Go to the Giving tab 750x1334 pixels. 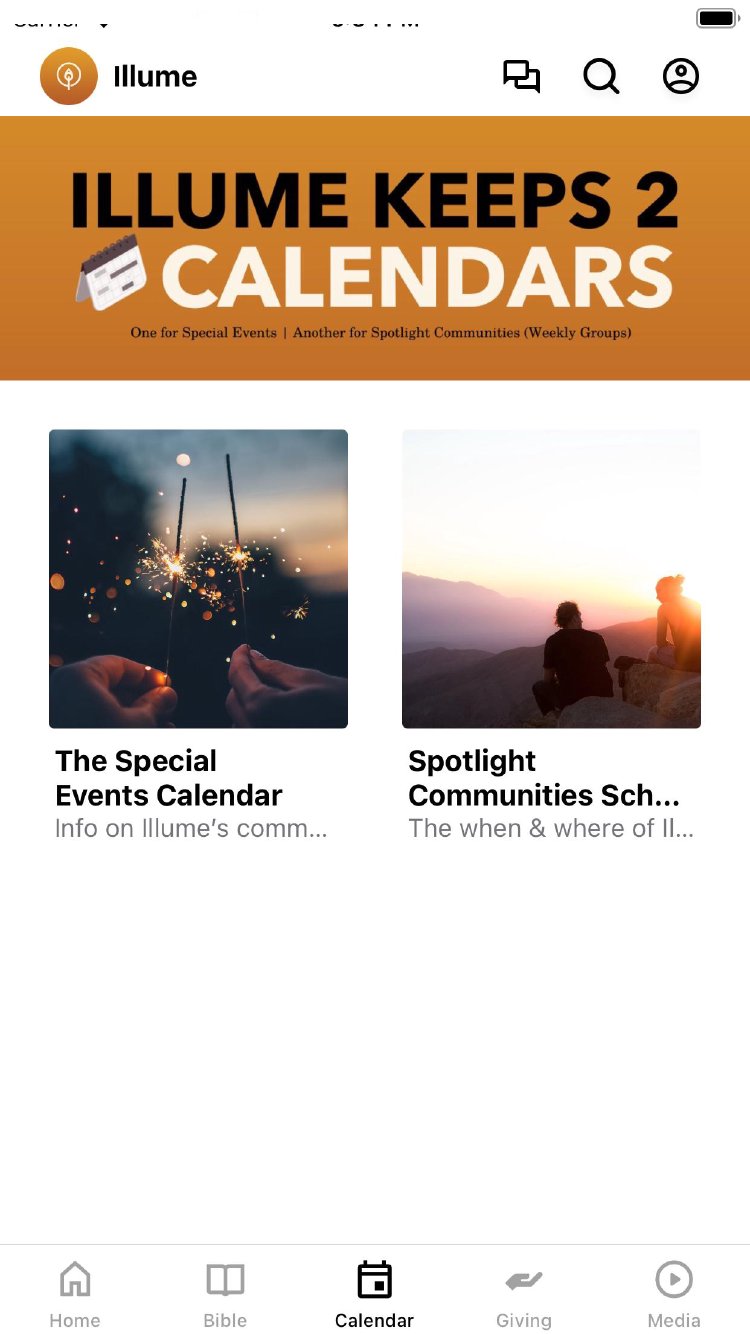524,1294
